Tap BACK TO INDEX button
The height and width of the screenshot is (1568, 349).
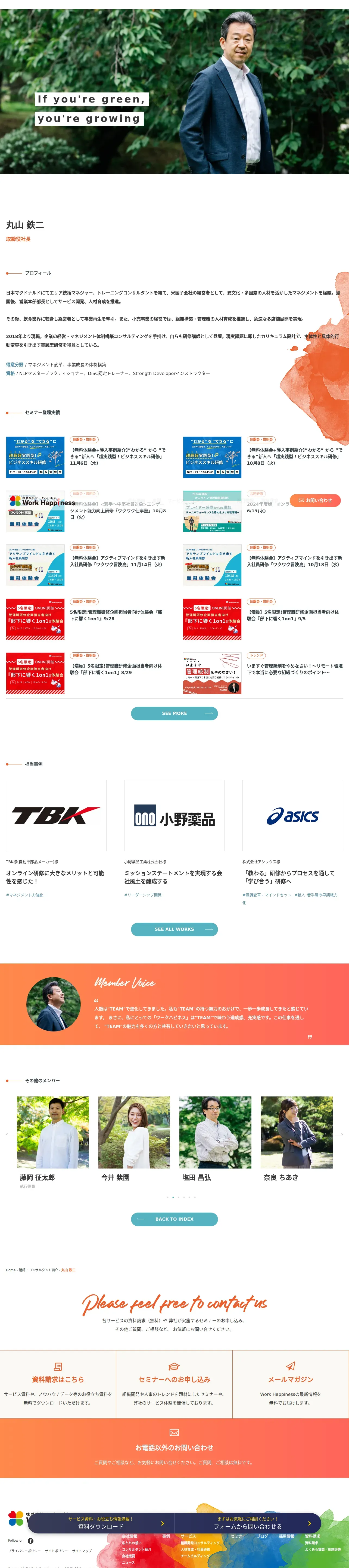click(x=174, y=1219)
